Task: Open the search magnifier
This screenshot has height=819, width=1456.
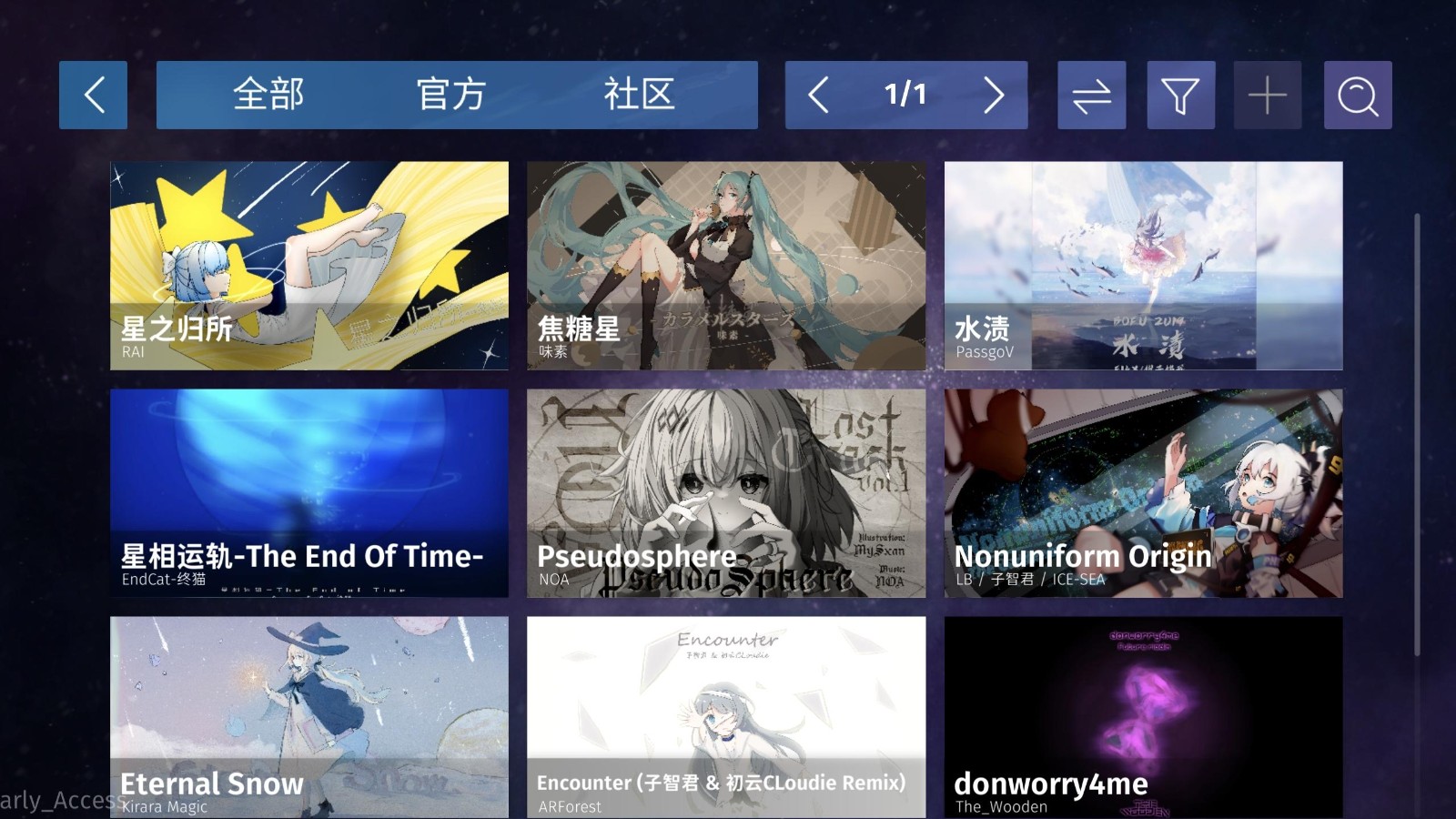Action: (1357, 95)
